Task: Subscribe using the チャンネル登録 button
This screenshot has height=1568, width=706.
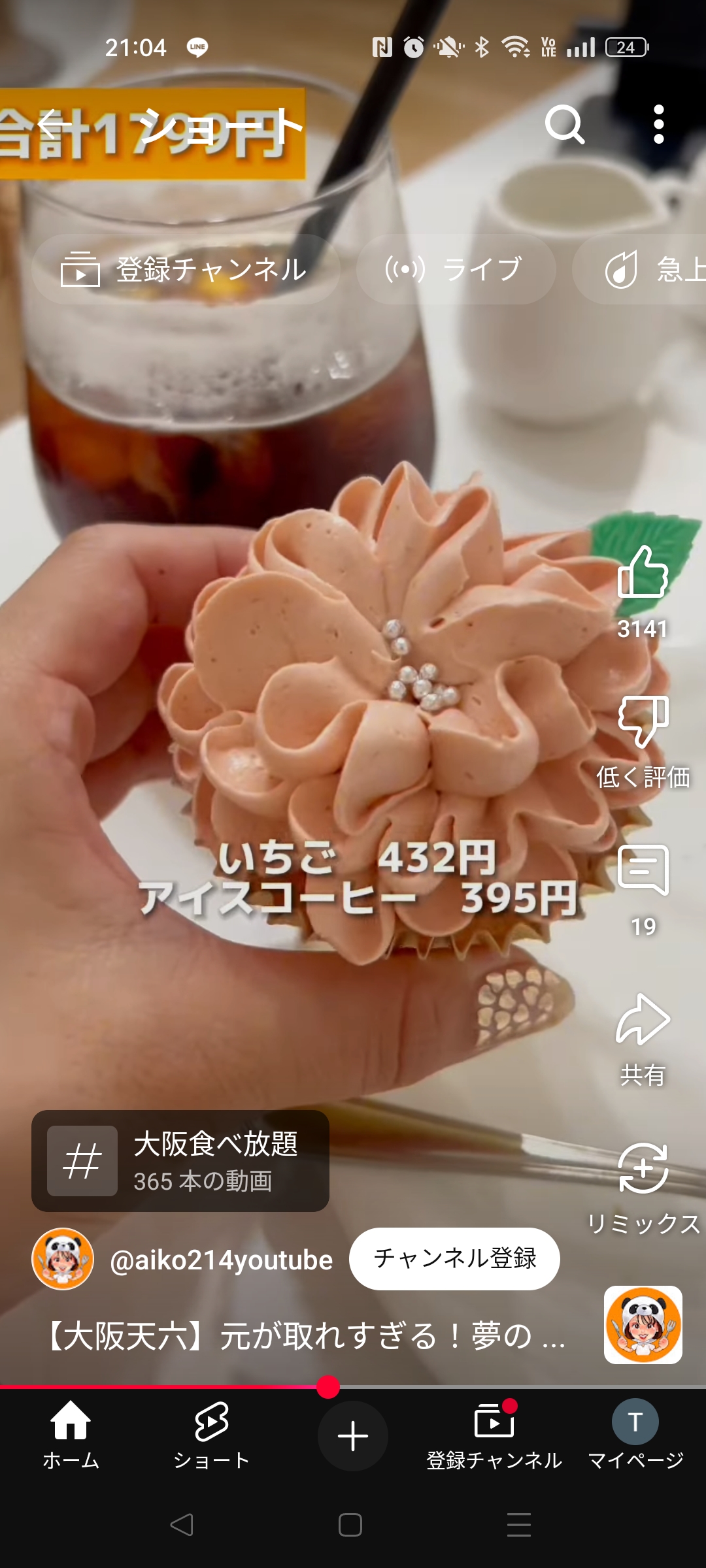Action: pyautogui.click(x=454, y=1258)
